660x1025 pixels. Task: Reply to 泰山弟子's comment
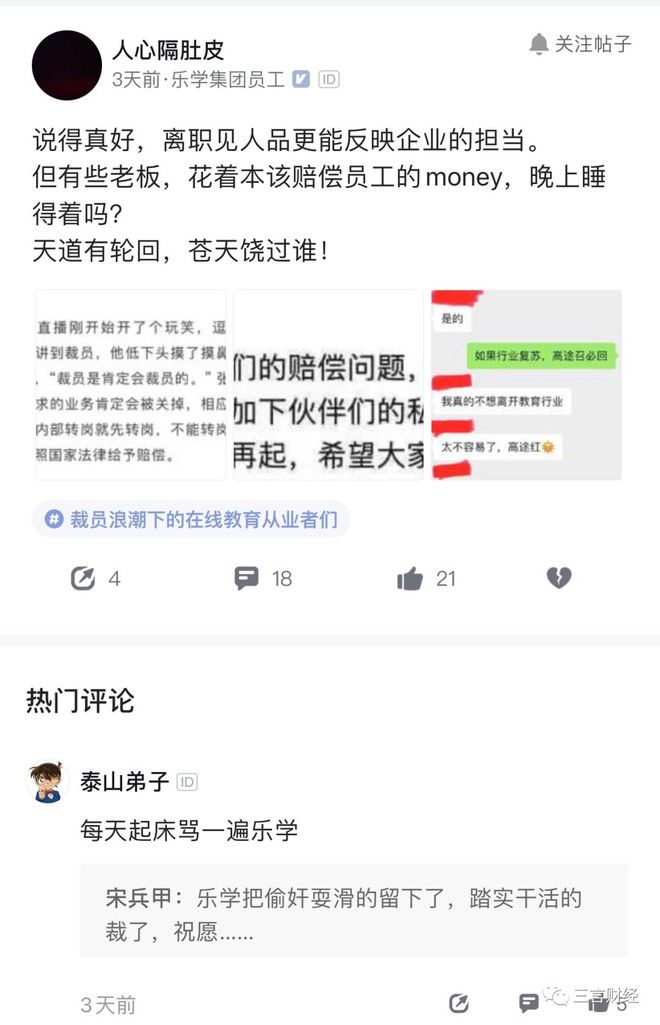pyautogui.click(x=528, y=1003)
